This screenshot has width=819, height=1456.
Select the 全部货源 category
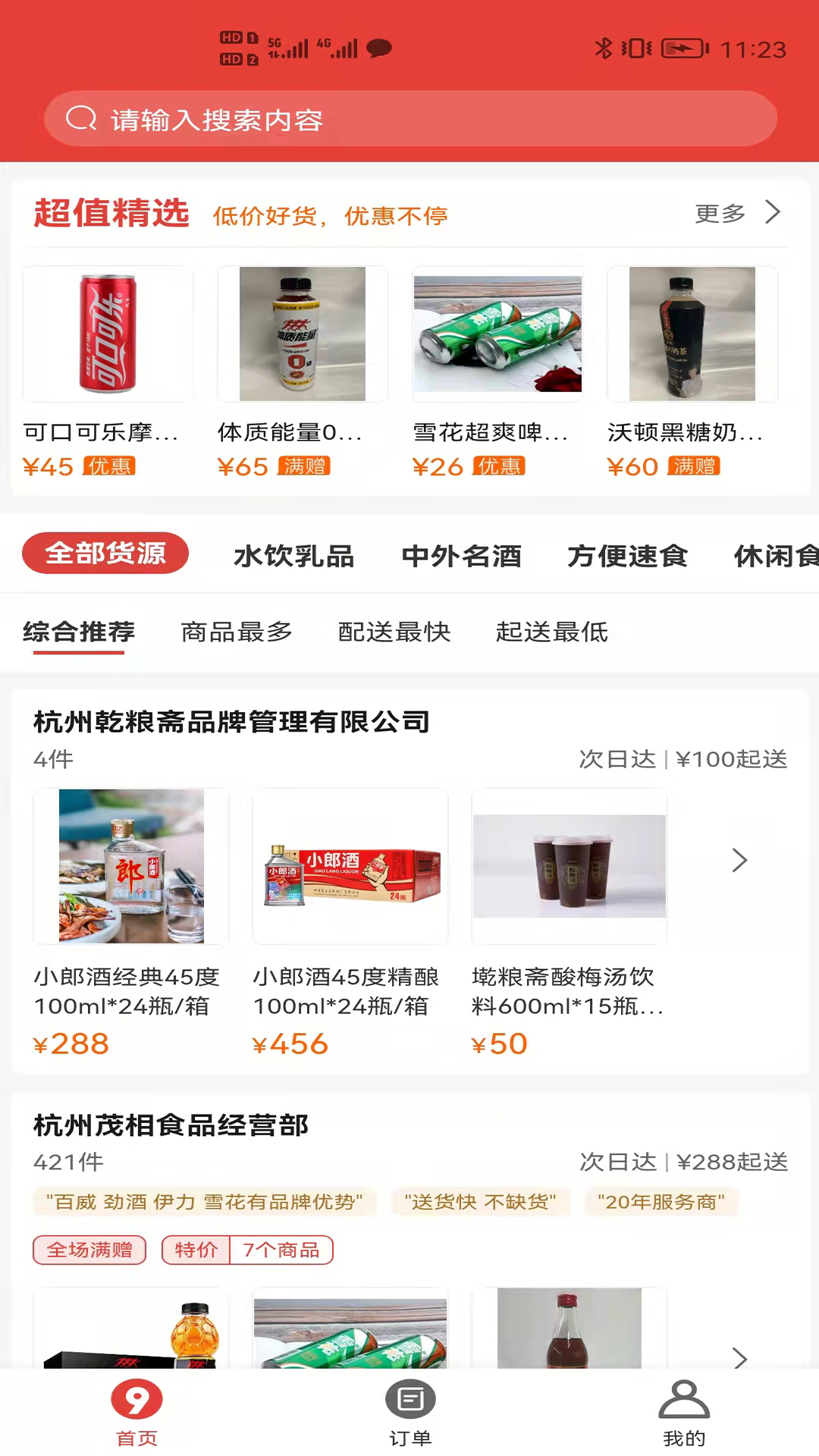105,553
